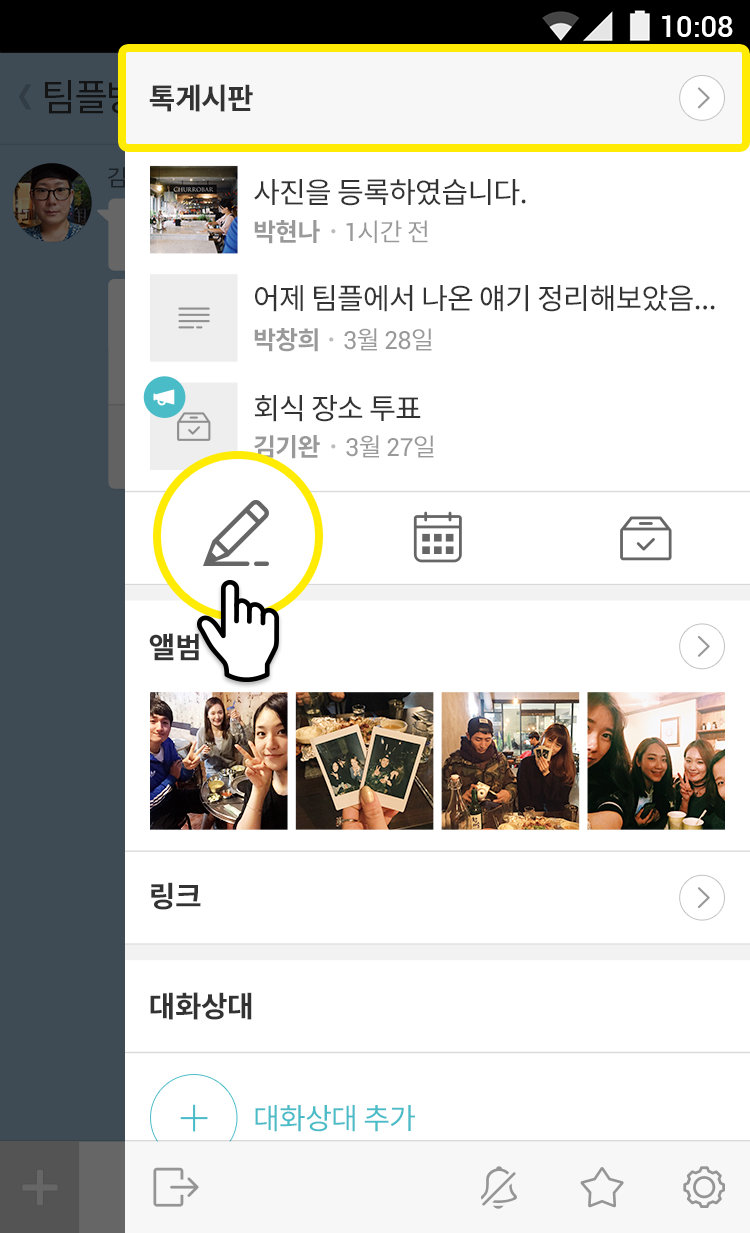Open 박창희's post about the team meeting notes
750x1233 pixels.
click(x=484, y=318)
